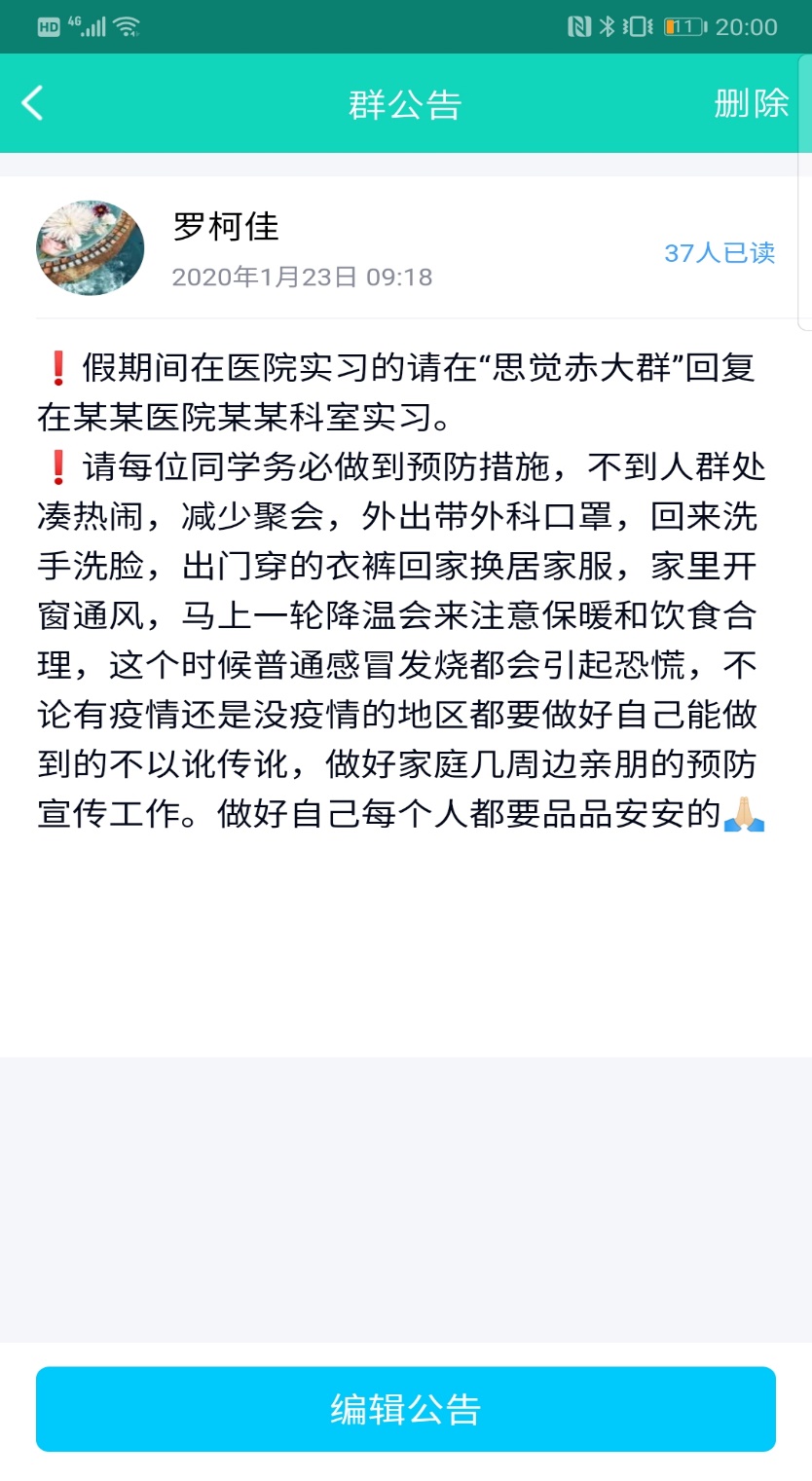Go back from the 群公告 page

pyautogui.click(x=33, y=103)
